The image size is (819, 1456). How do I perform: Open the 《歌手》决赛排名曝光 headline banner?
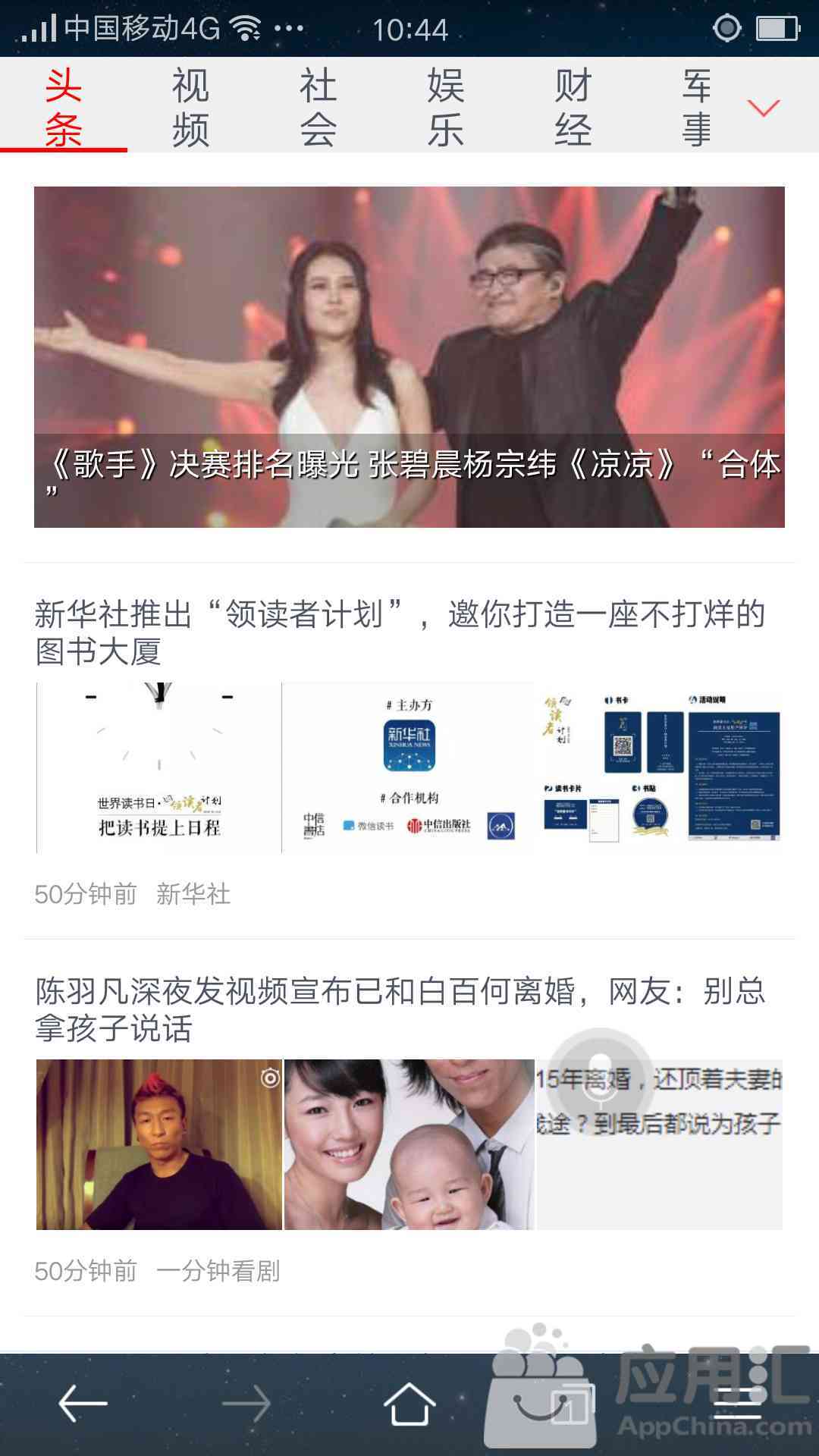(409, 356)
